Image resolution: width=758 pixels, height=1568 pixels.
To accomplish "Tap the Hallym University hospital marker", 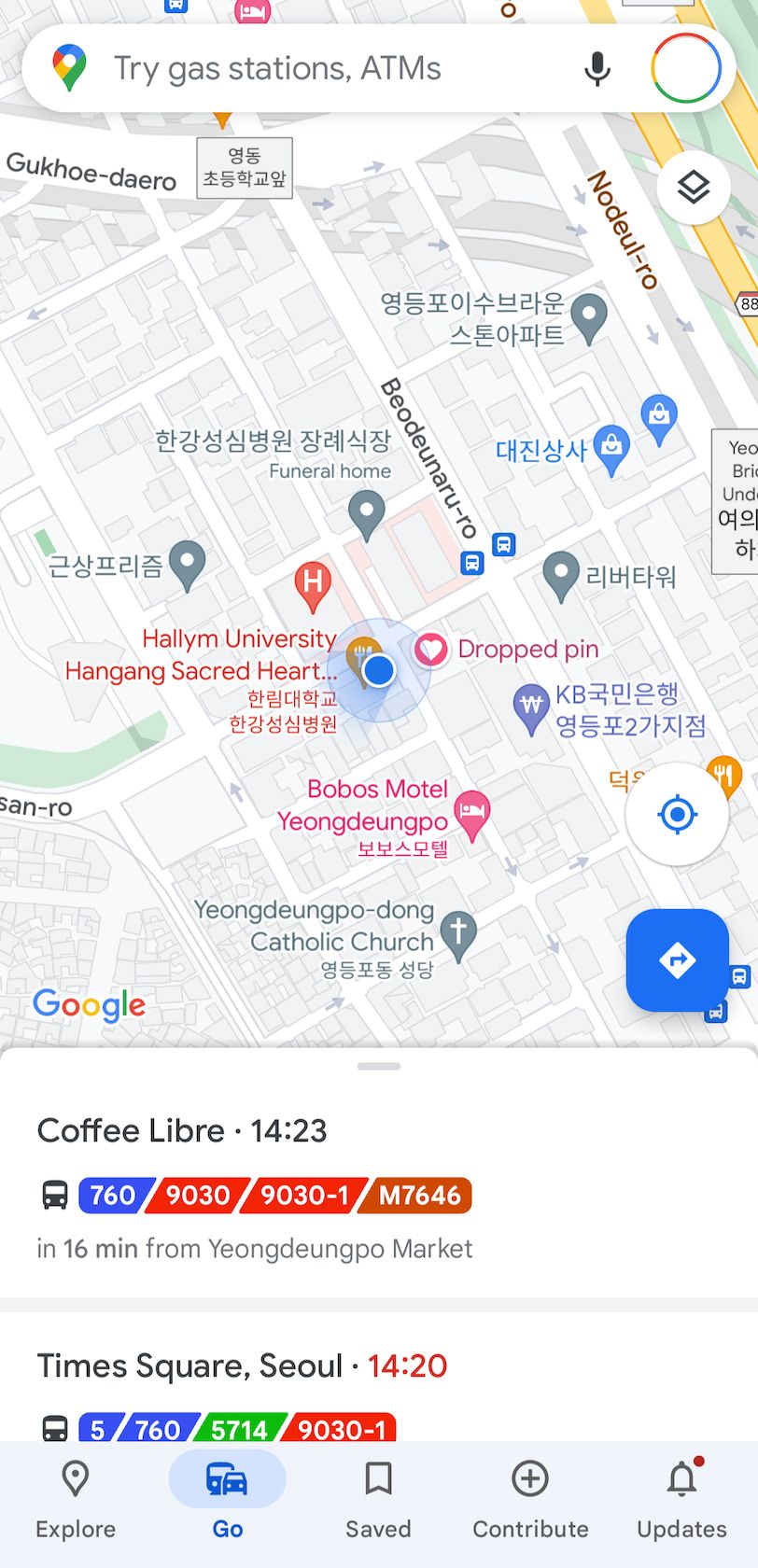I will [313, 582].
